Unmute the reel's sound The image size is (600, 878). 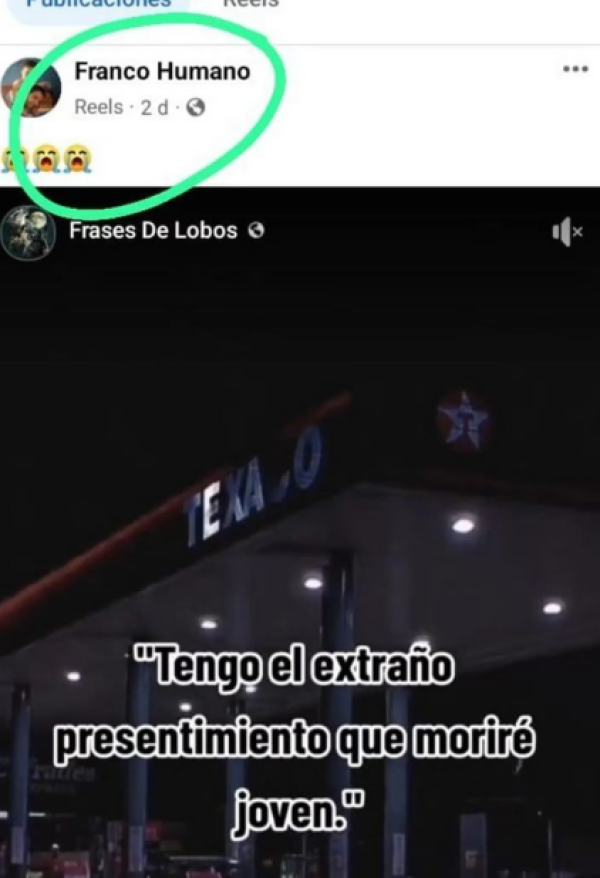click(x=566, y=233)
